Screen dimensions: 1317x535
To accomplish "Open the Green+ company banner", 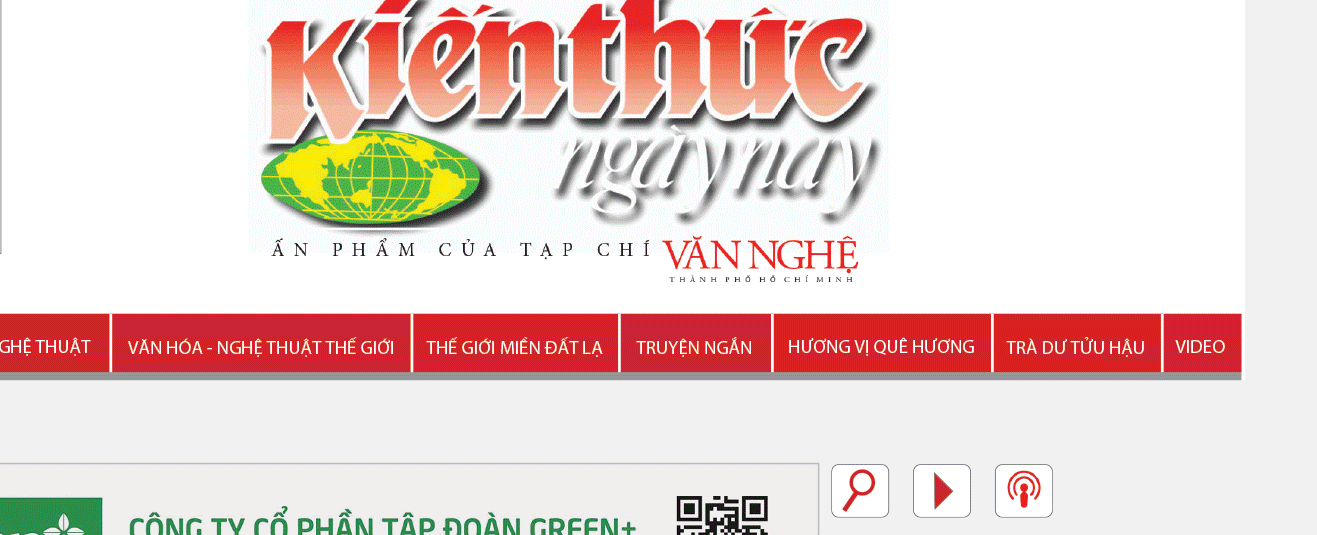I will coord(400,510).
